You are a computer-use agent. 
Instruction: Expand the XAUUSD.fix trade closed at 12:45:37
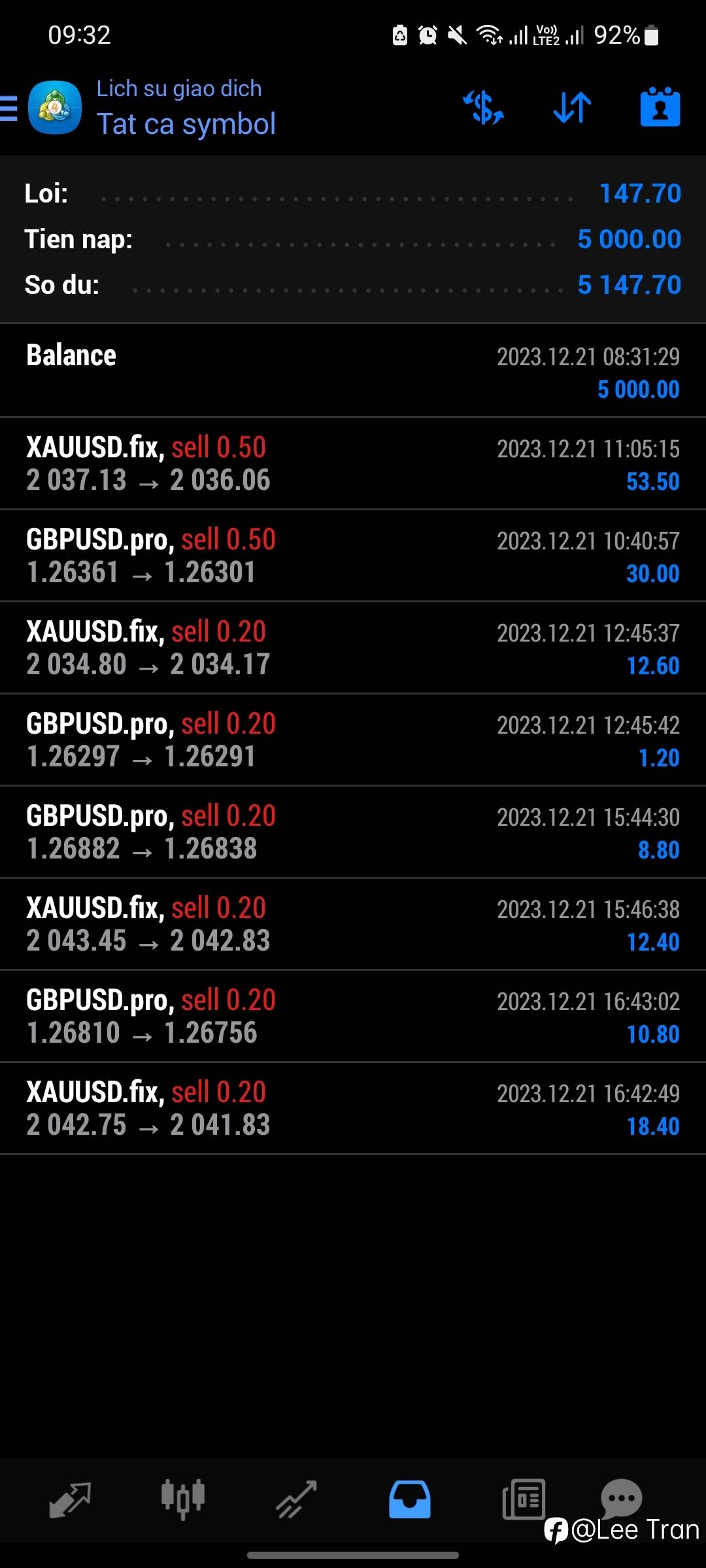(353, 648)
